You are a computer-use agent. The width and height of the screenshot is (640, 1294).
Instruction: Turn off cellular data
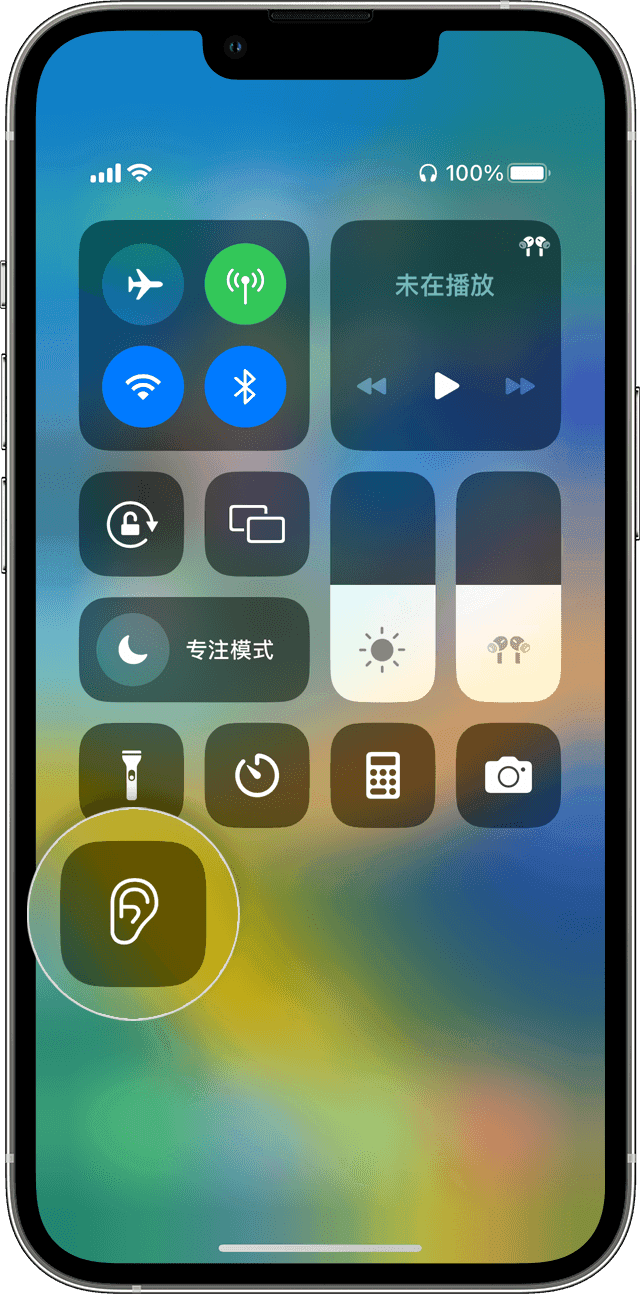pyautogui.click(x=245, y=285)
